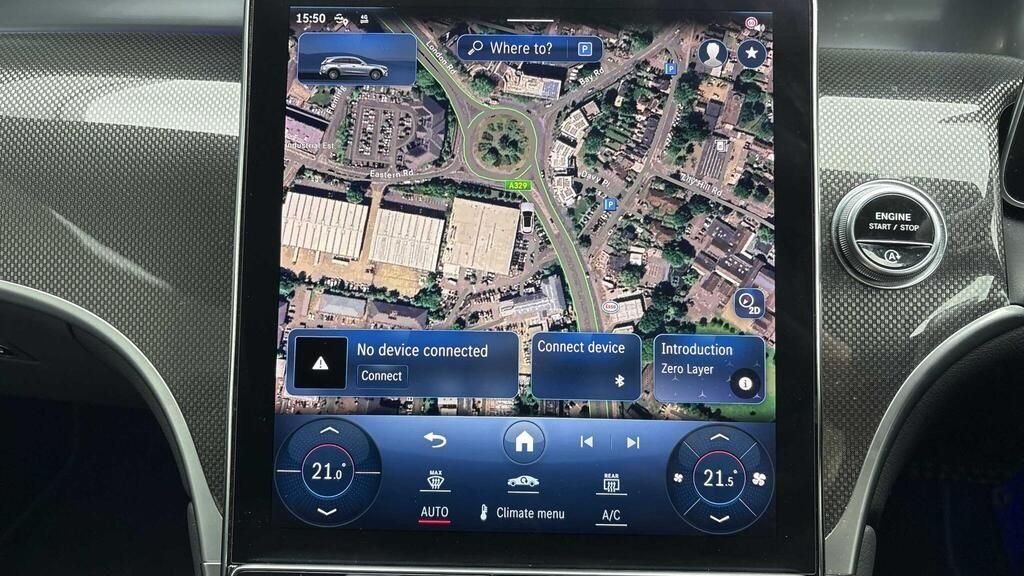Screen dimensions: 1024x576
Task: Skip to previous track
Action: 587,442
